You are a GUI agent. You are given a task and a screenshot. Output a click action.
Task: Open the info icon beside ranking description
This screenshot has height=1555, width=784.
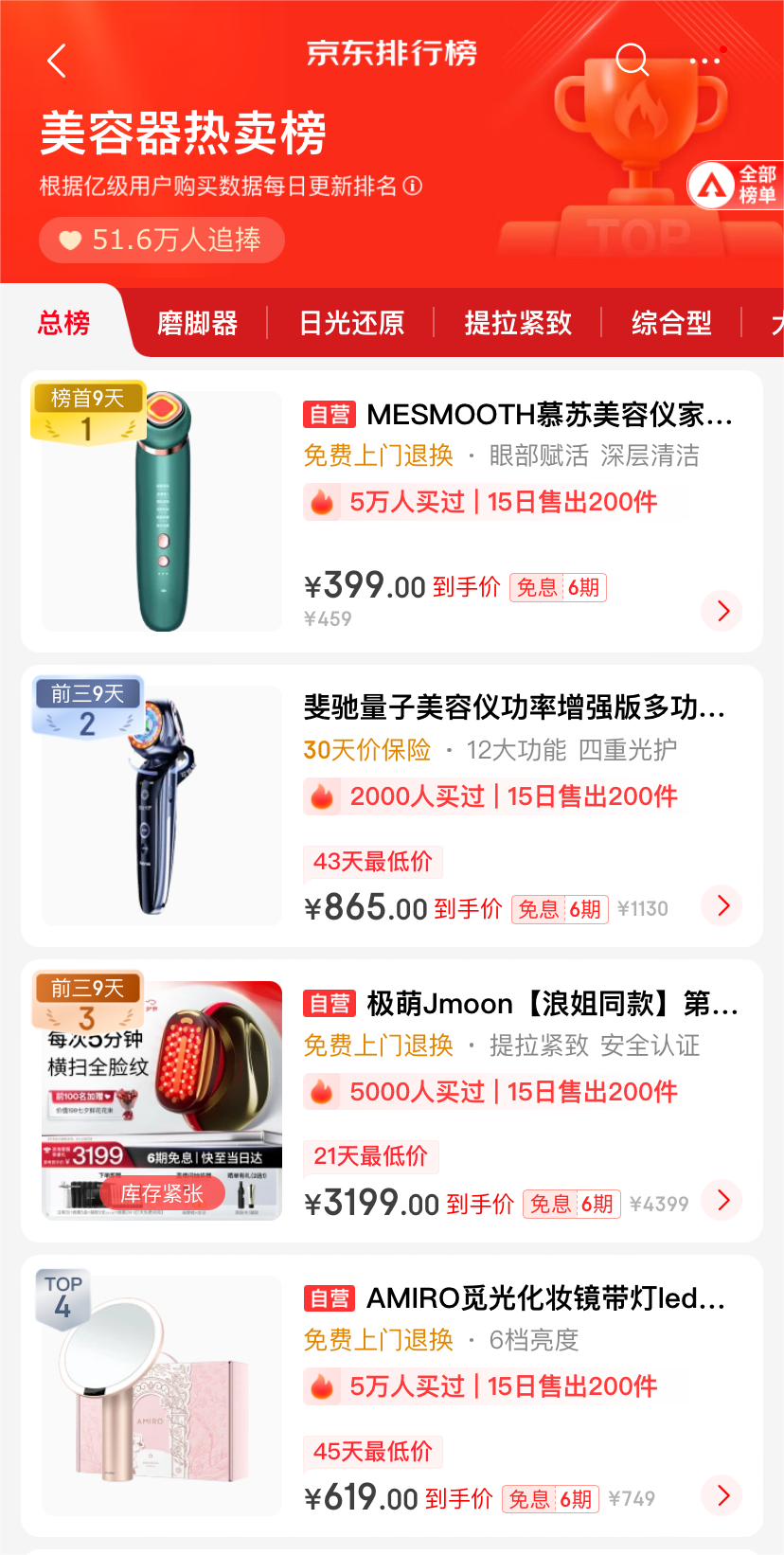413,186
